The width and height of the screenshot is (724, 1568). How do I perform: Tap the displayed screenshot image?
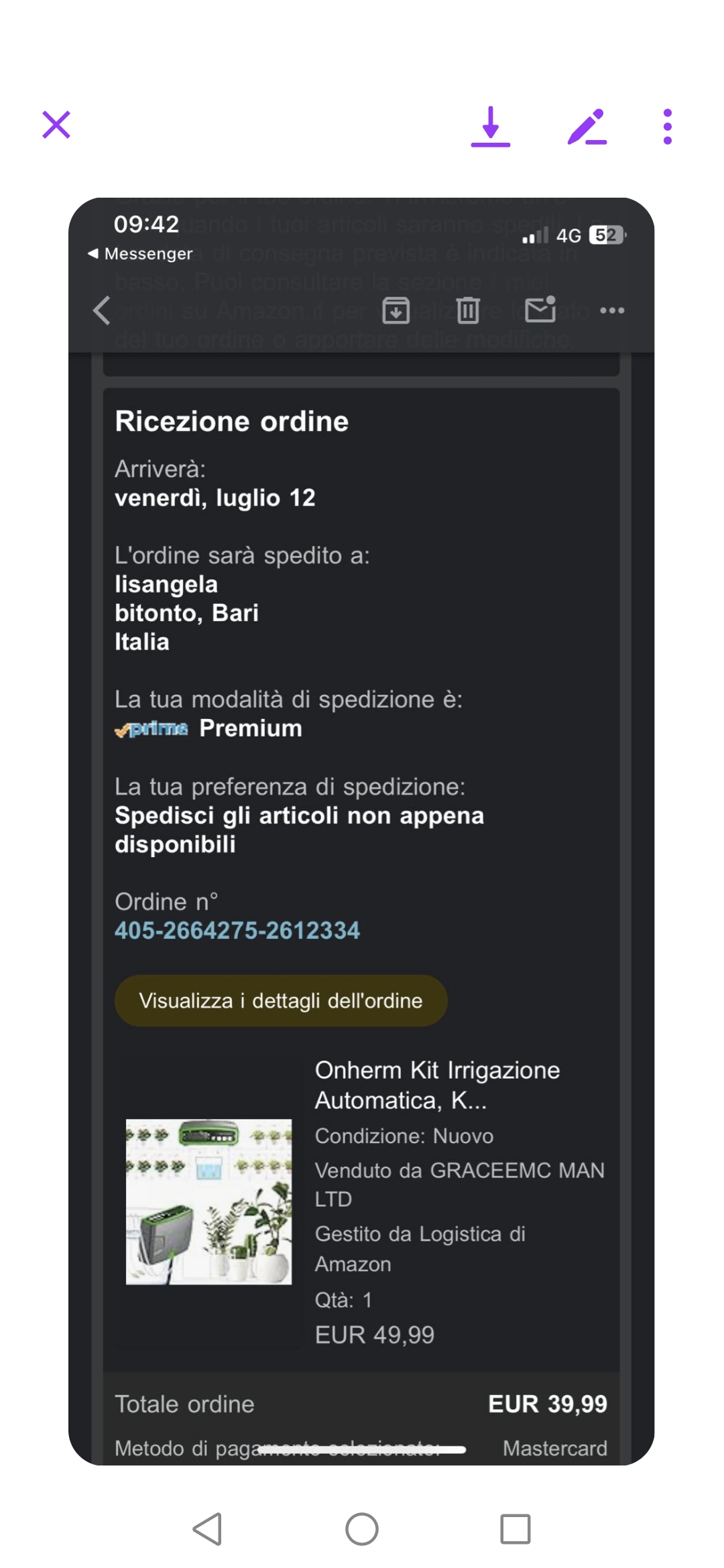pyautogui.click(x=361, y=831)
